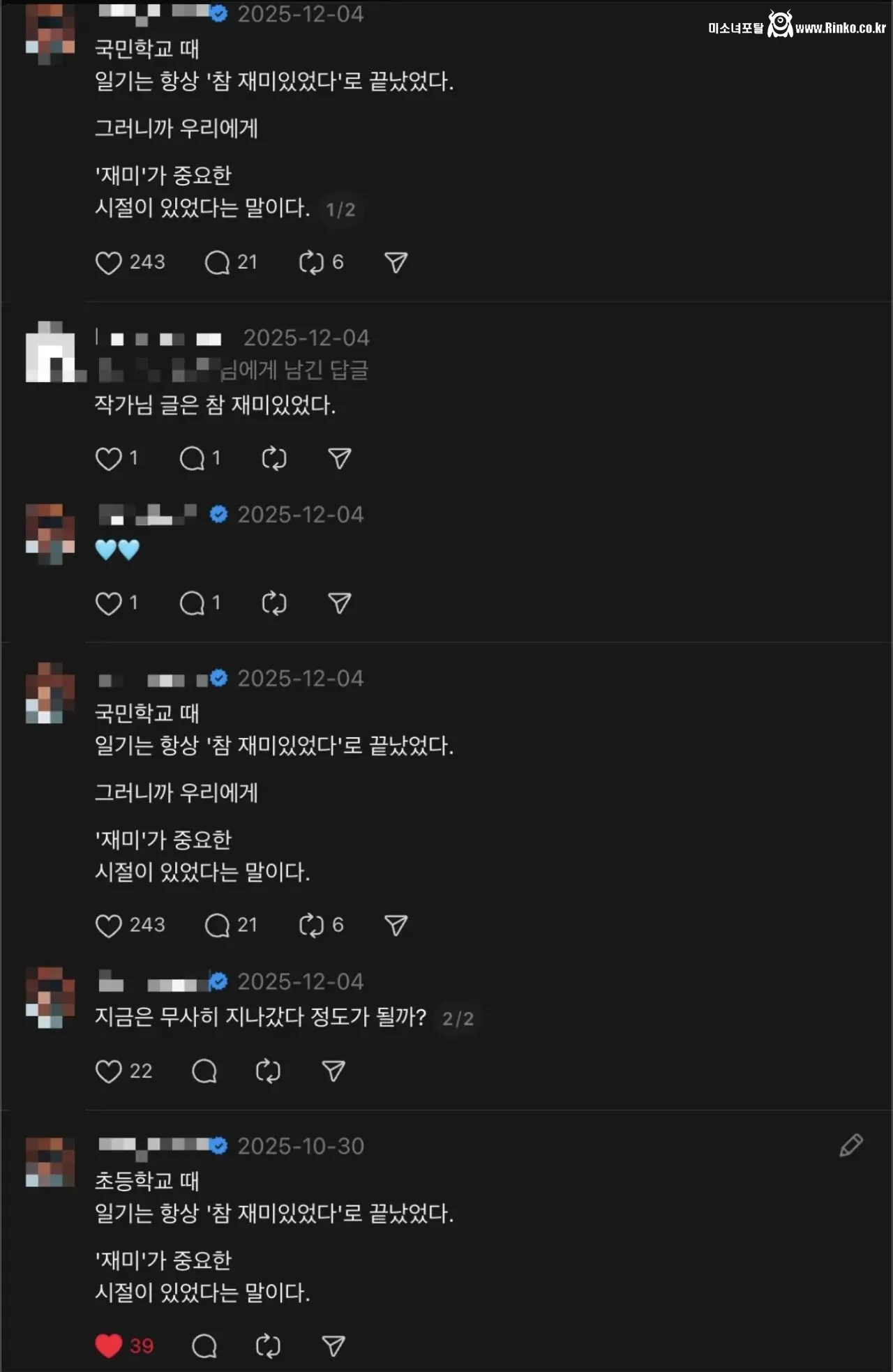Open page indicator 1/2 on the first post
Viewport: 893px width, 1372px height.
[x=343, y=208]
